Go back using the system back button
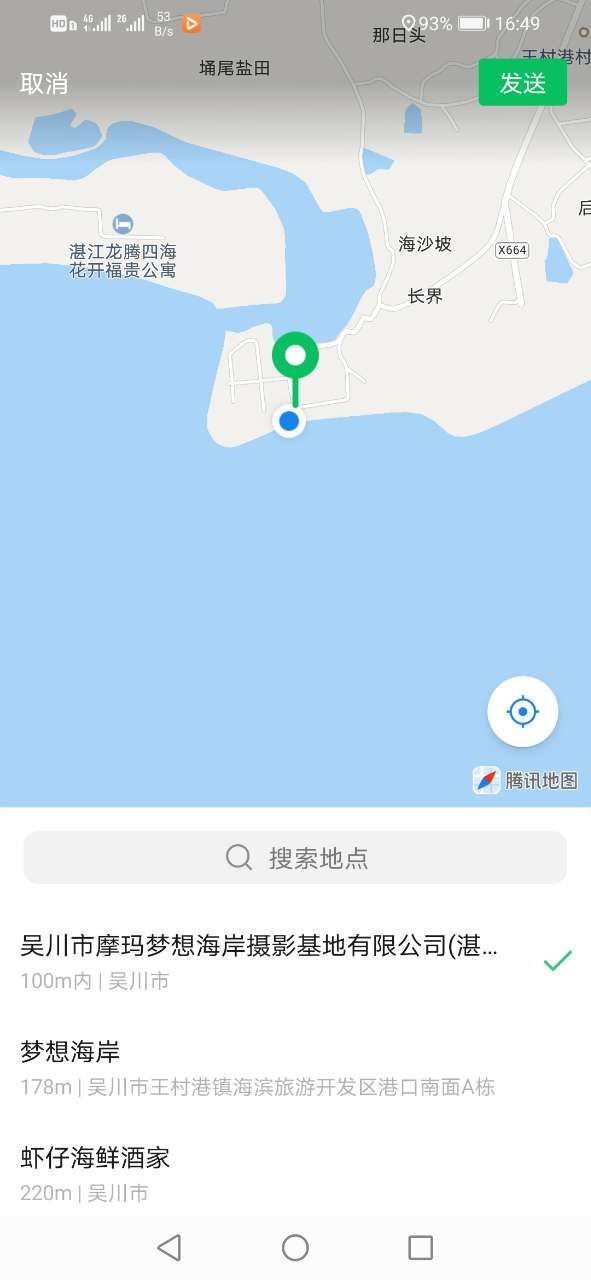The image size is (591, 1280). click(x=169, y=1247)
